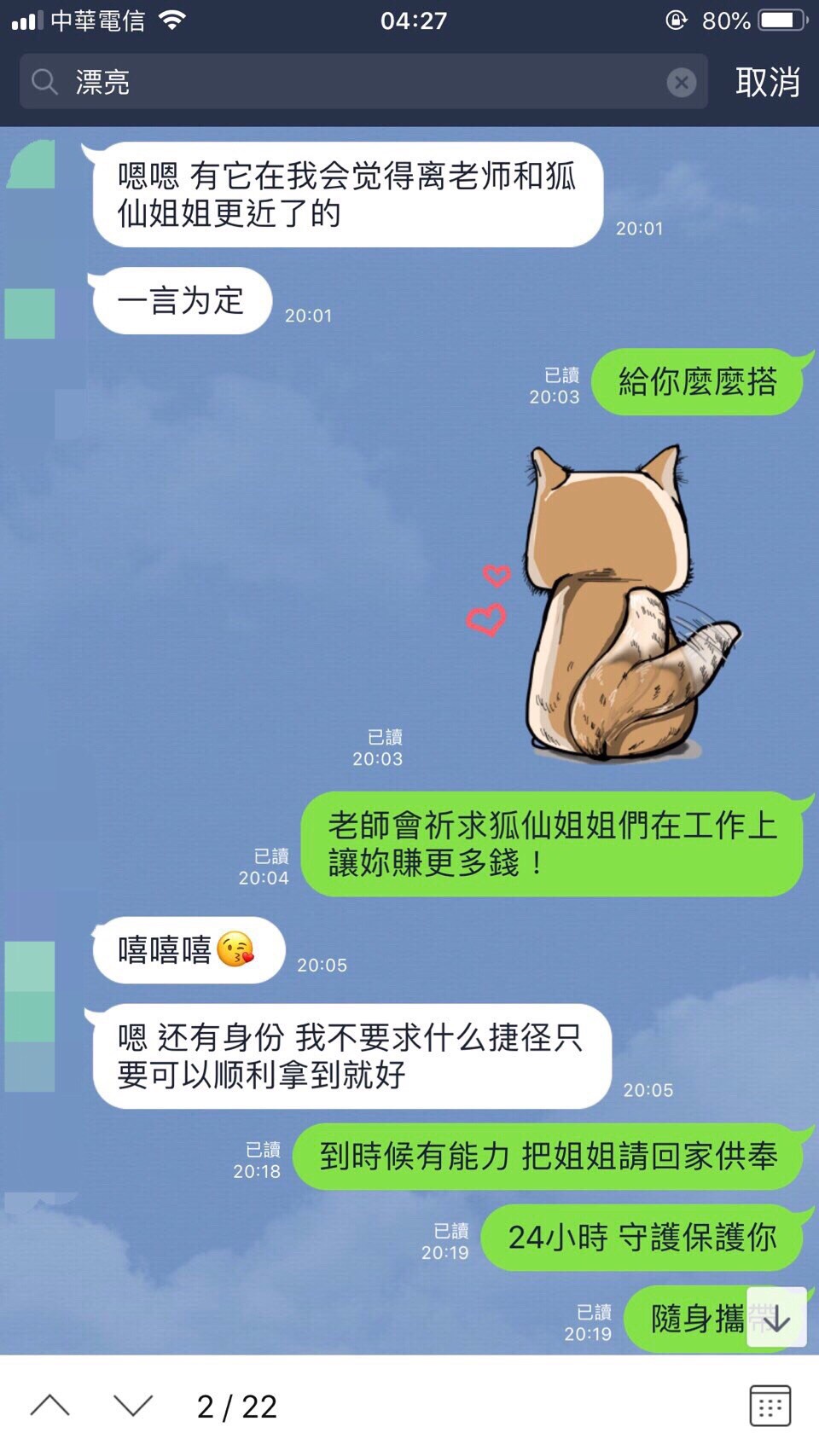Go to the previous search result (up arrow)
The image size is (819, 1456).
click(x=50, y=1406)
